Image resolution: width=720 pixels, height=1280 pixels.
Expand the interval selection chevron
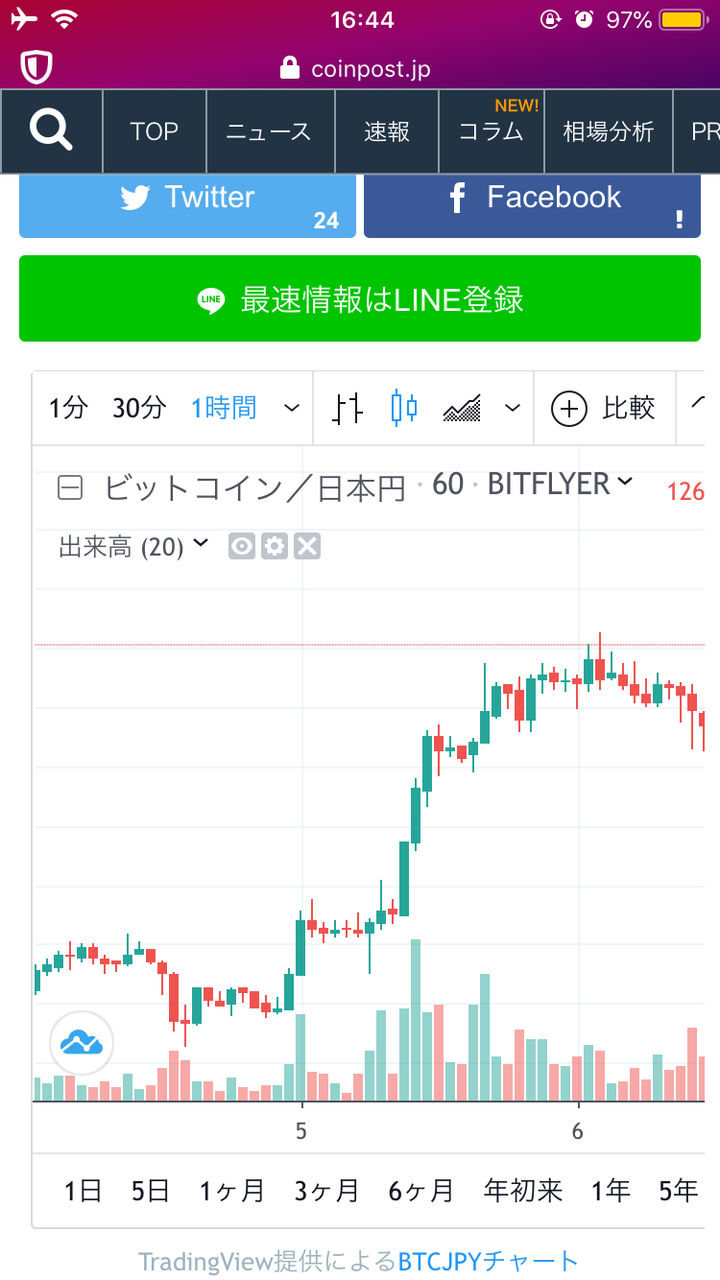tap(291, 408)
